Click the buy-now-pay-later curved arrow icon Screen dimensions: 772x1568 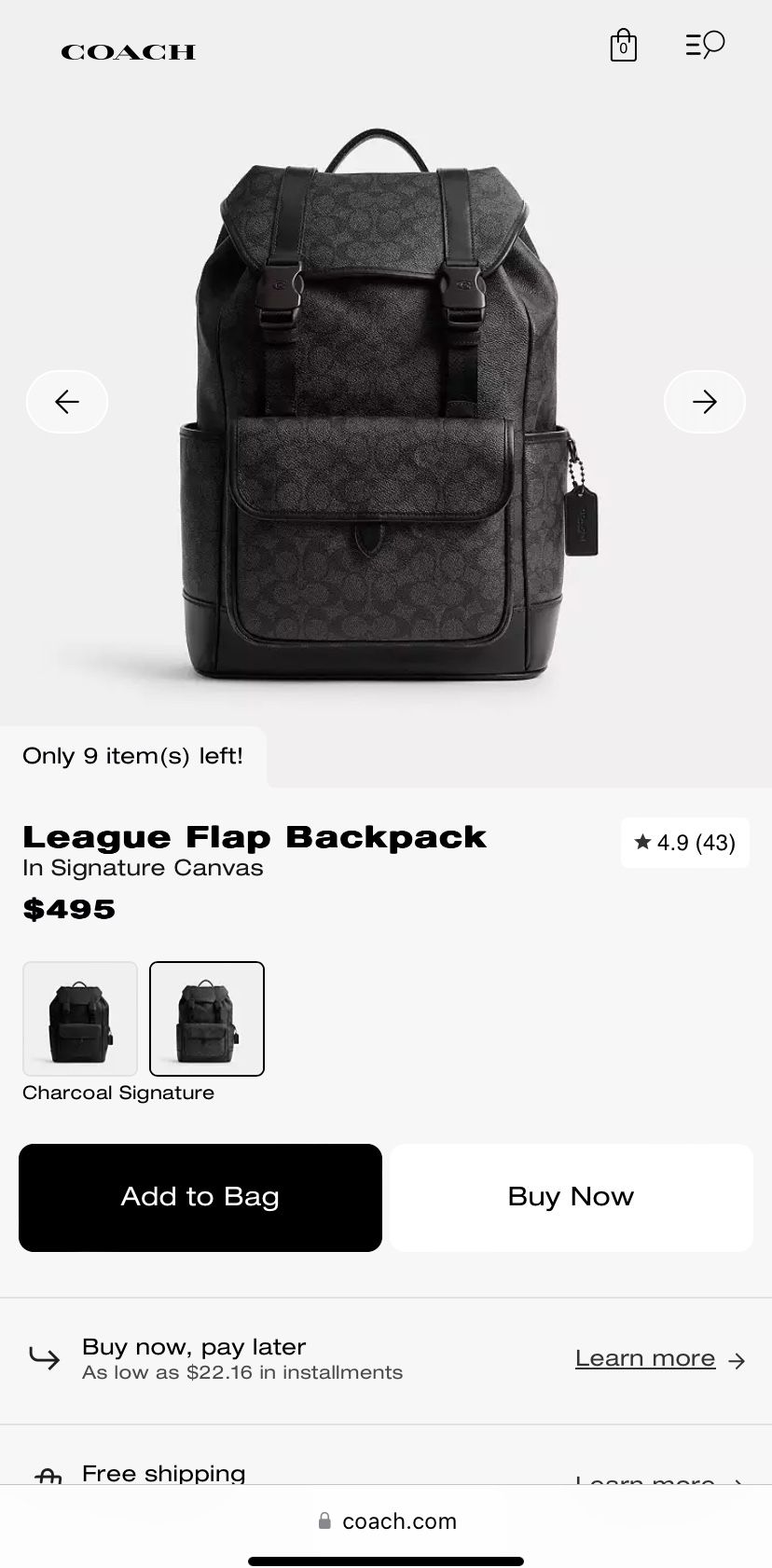(x=45, y=1359)
